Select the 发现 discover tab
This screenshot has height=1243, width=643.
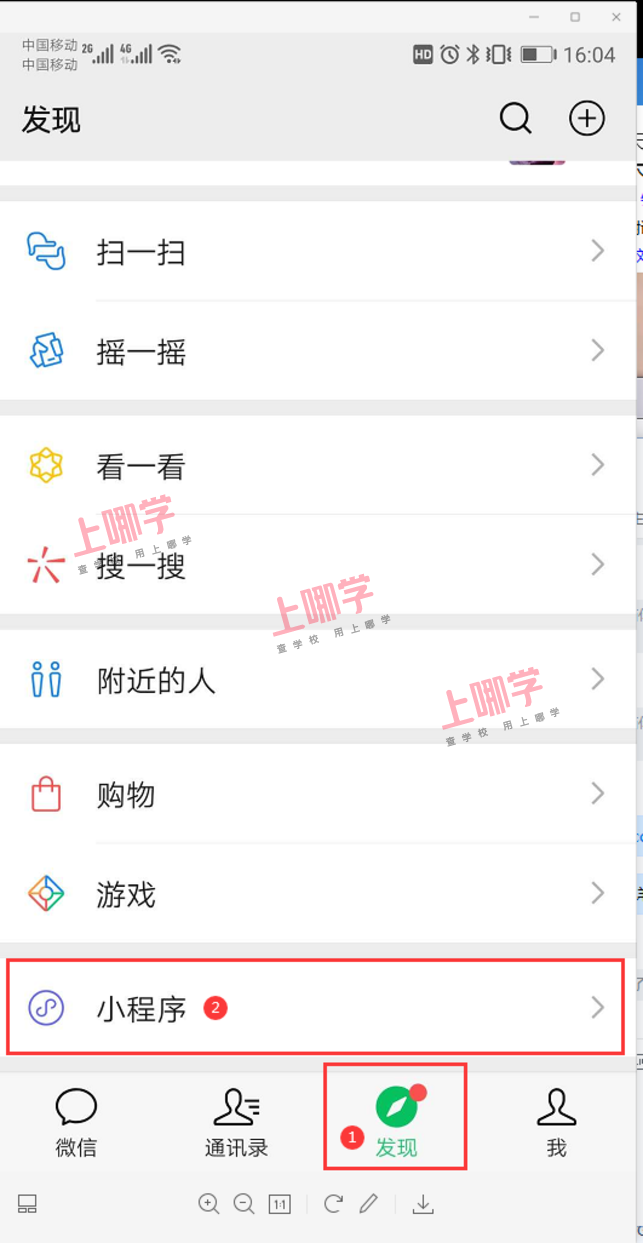[x=396, y=1120]
